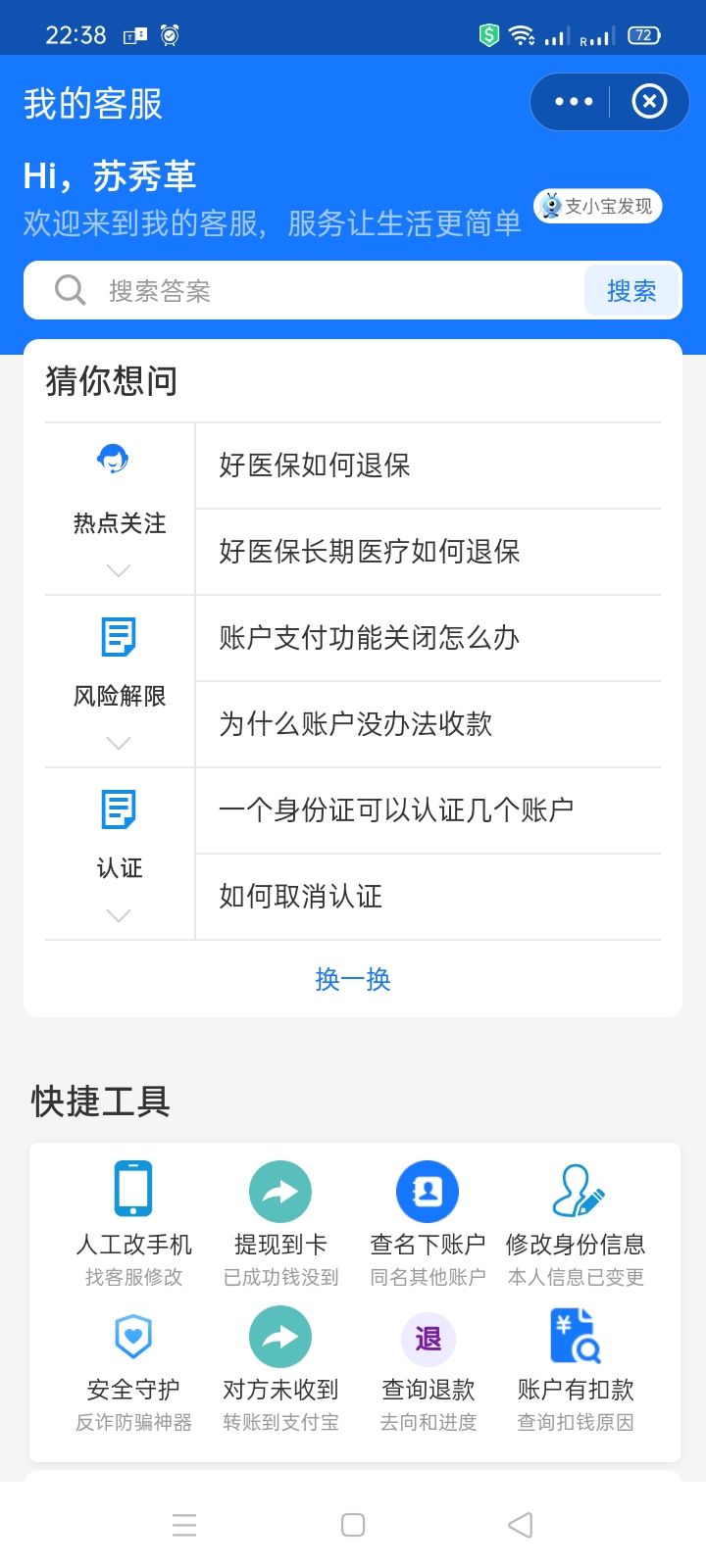Select the 认证 document icon
Viewport: 706px width, 1568px height.
coord(119,809)
